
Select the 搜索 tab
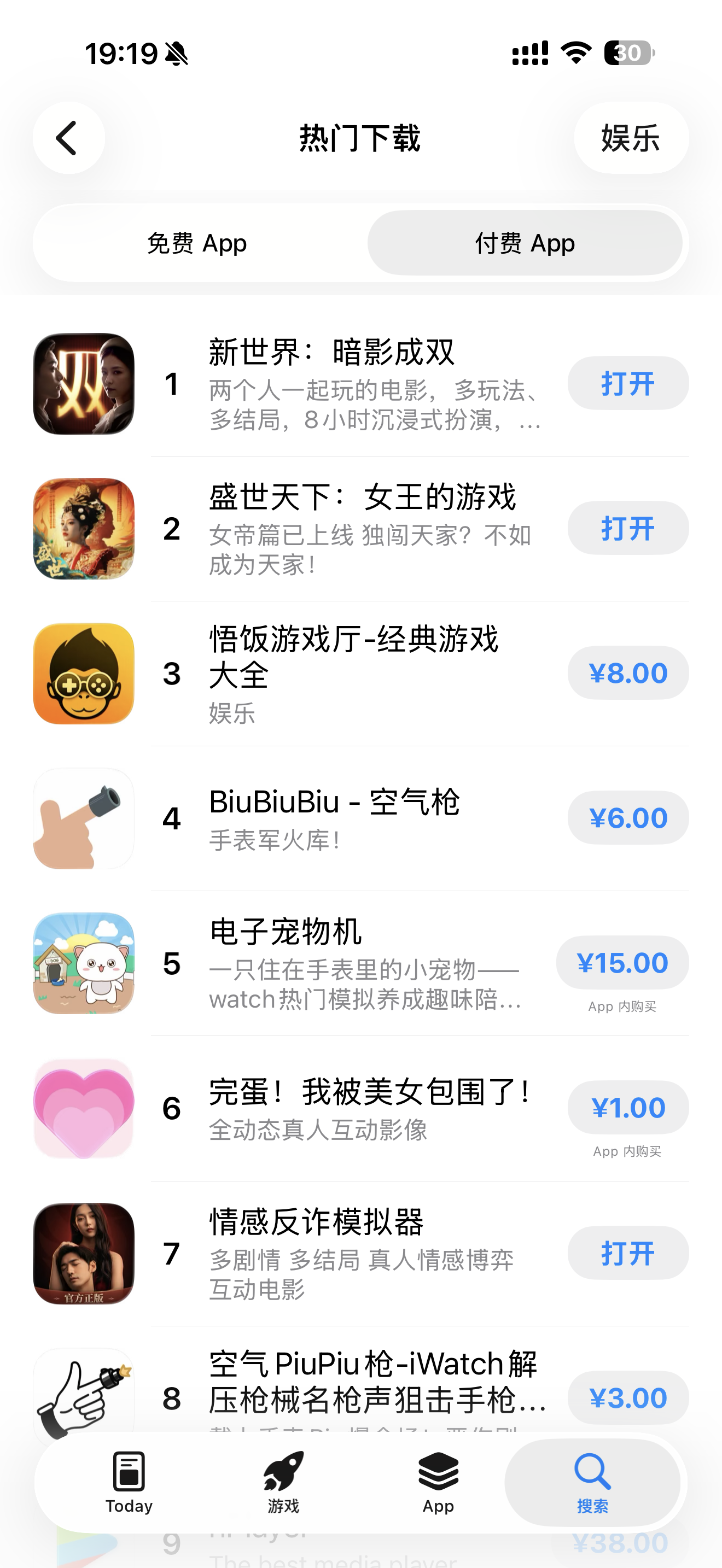(592, 1483)
